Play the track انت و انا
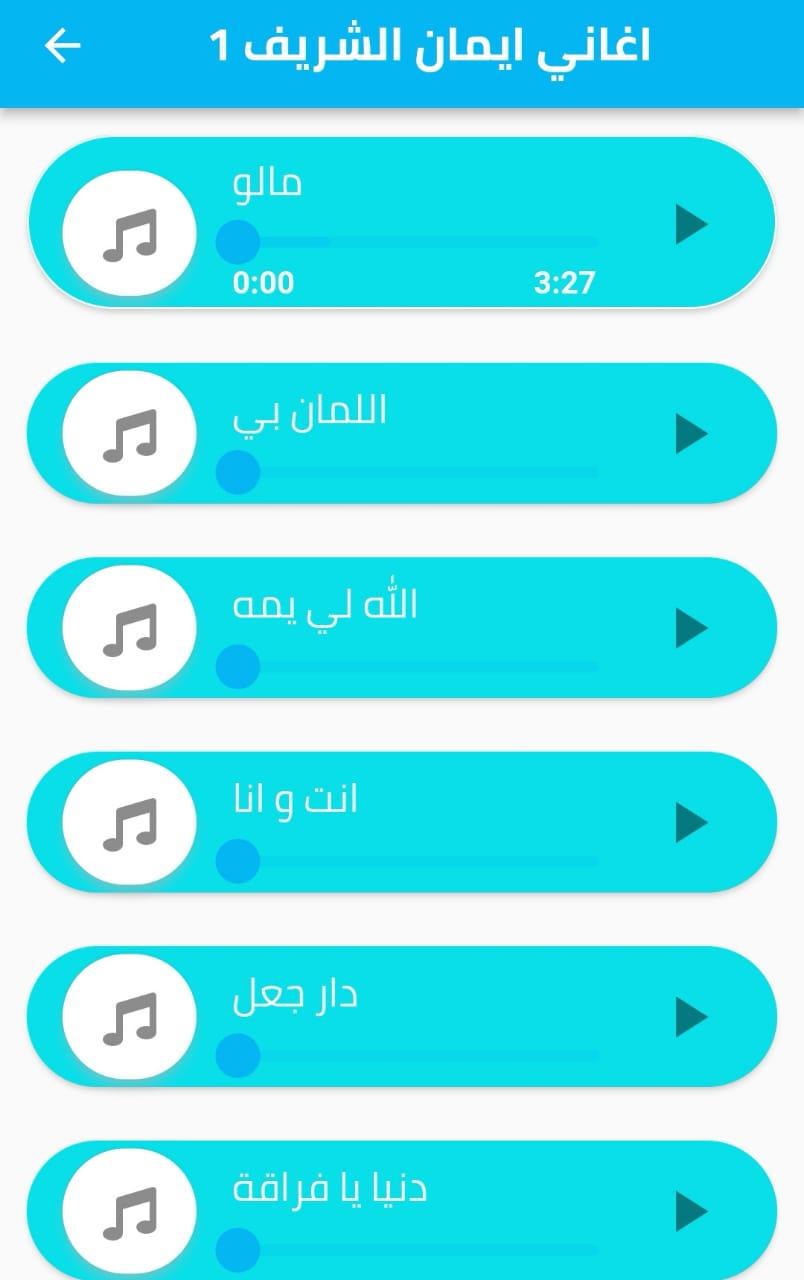 (691, 822)
